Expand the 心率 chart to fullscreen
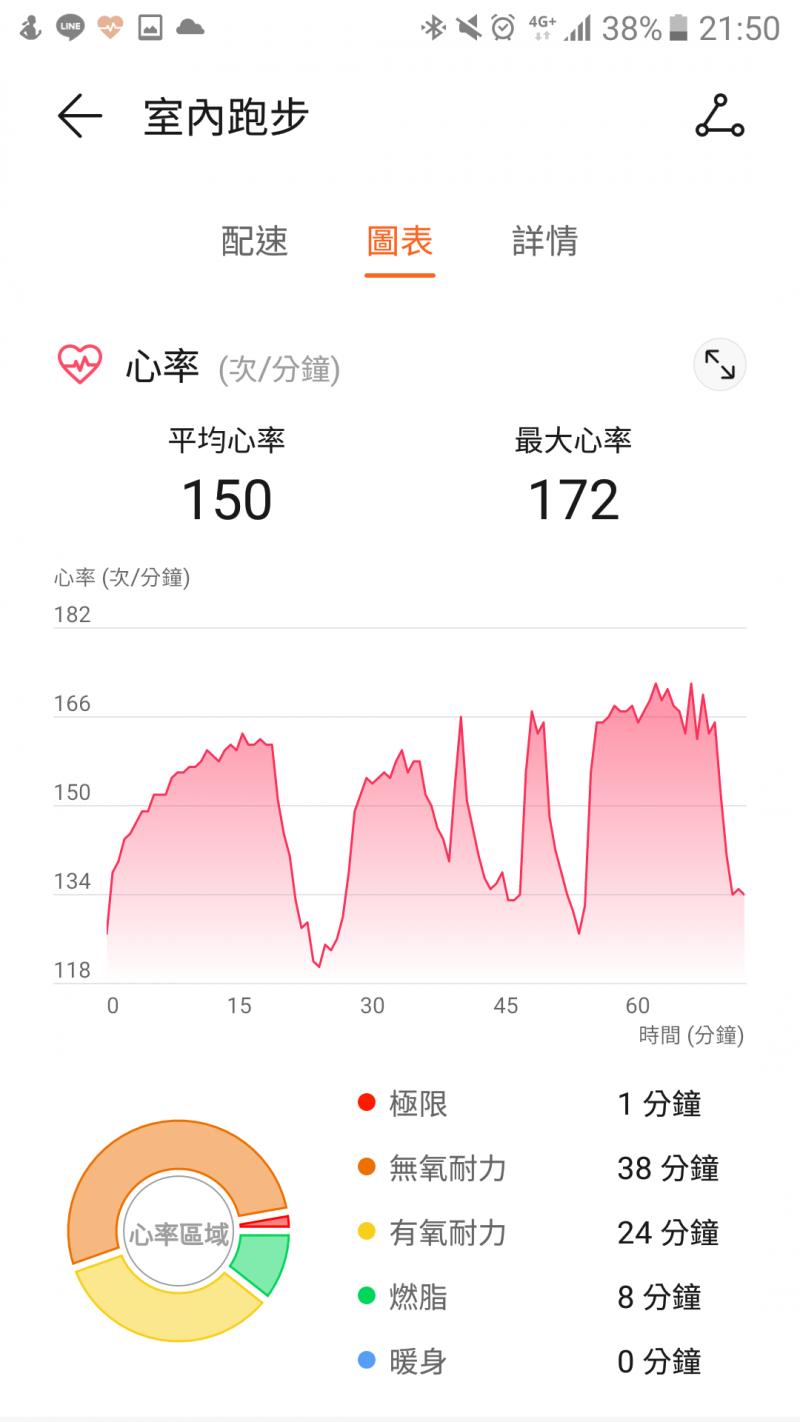Screen dimensions: 800x1422 click(x=719, y=365)
